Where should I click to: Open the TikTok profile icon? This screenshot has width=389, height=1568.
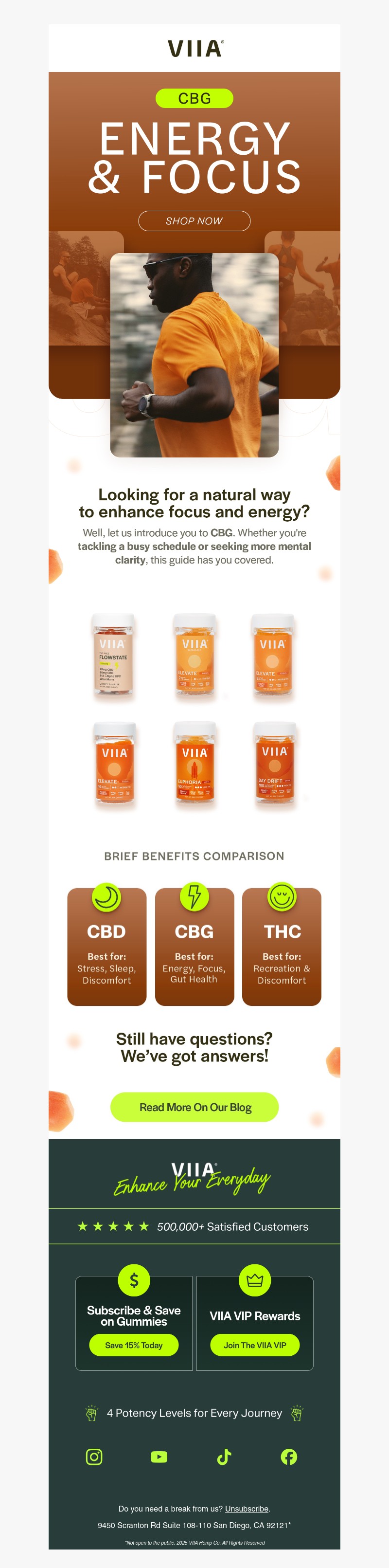224,1457
